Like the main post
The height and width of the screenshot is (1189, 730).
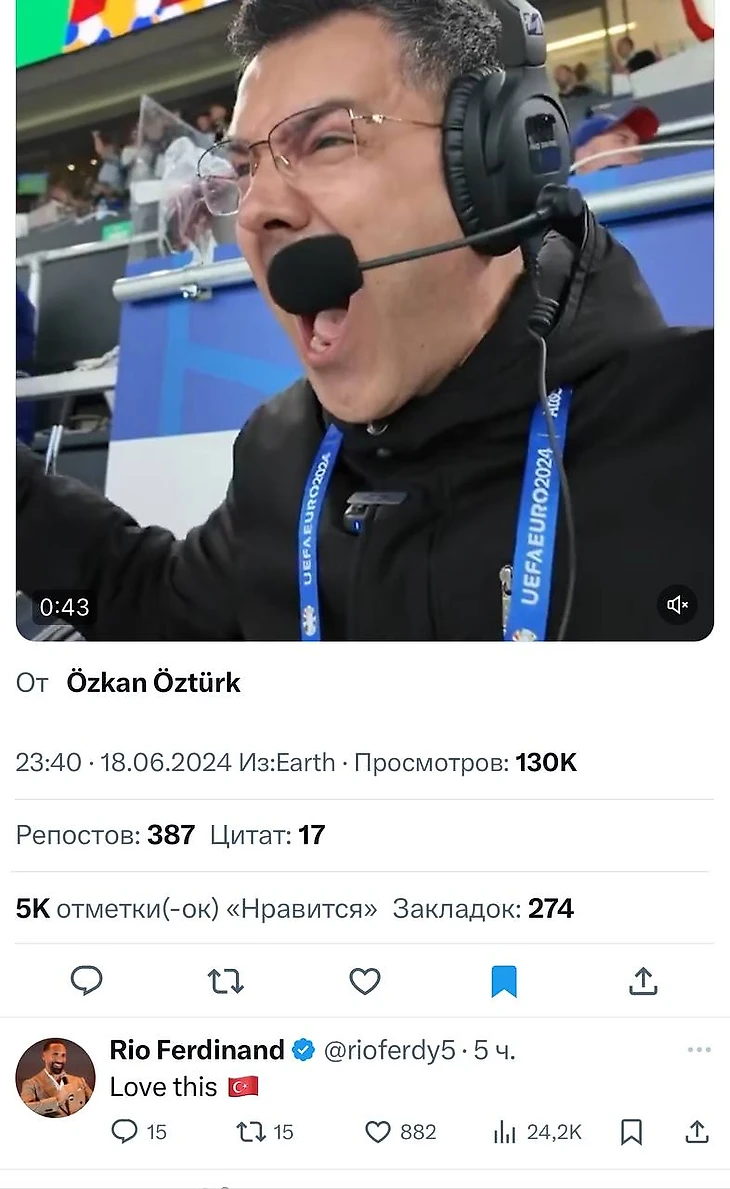point(365,981)
